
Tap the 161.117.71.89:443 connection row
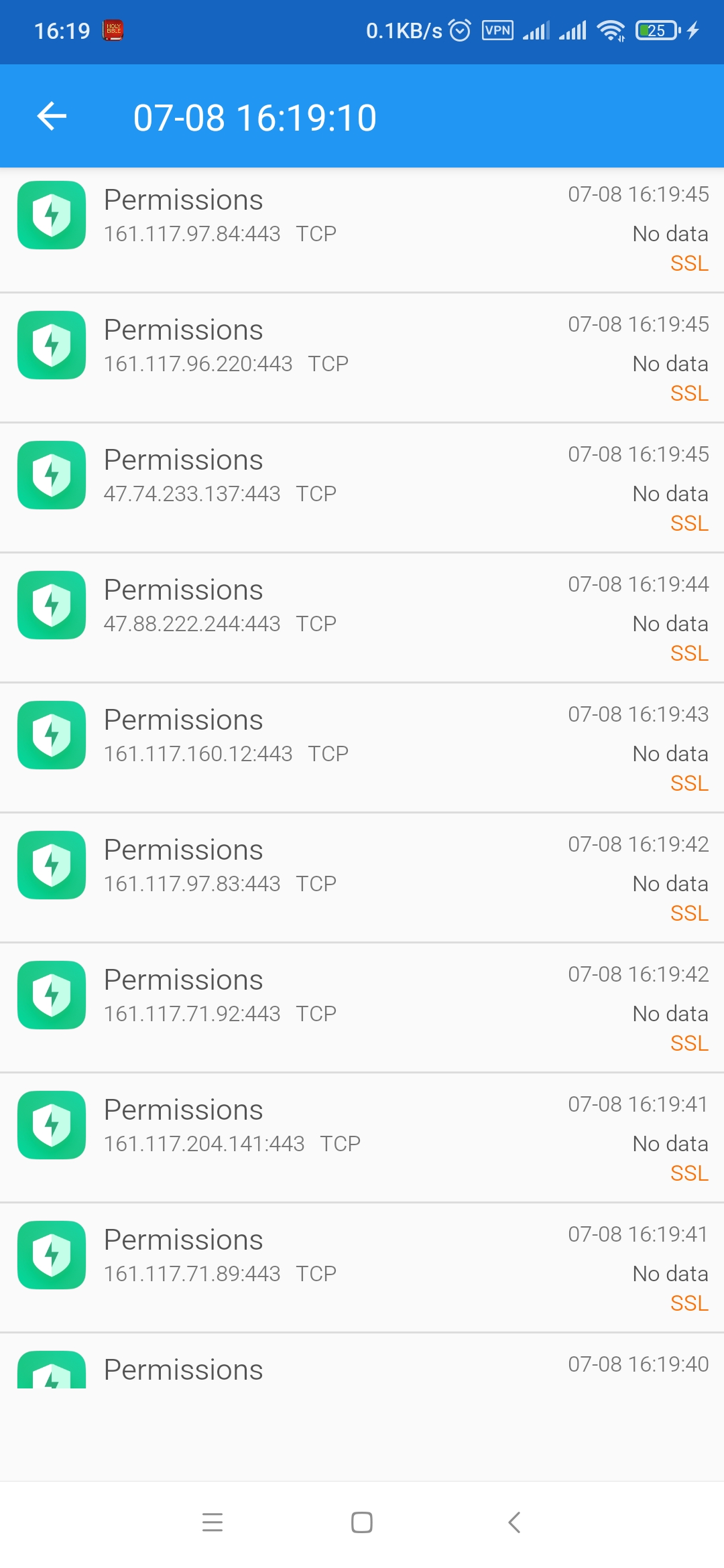tap(362, 1268)
